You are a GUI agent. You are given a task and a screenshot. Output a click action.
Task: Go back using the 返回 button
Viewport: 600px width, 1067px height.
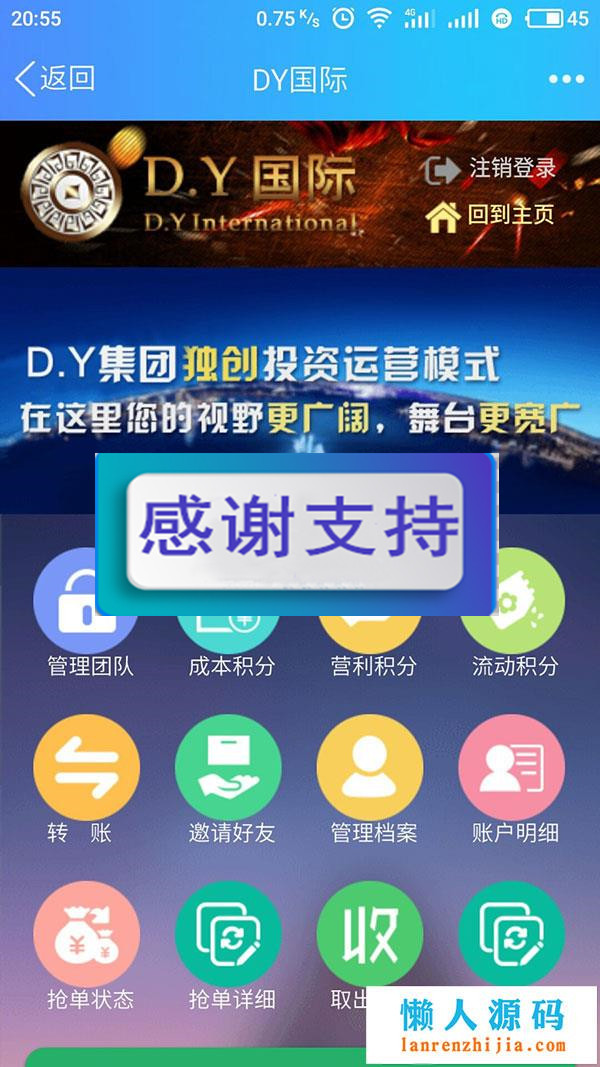click(x=55, y=79)
